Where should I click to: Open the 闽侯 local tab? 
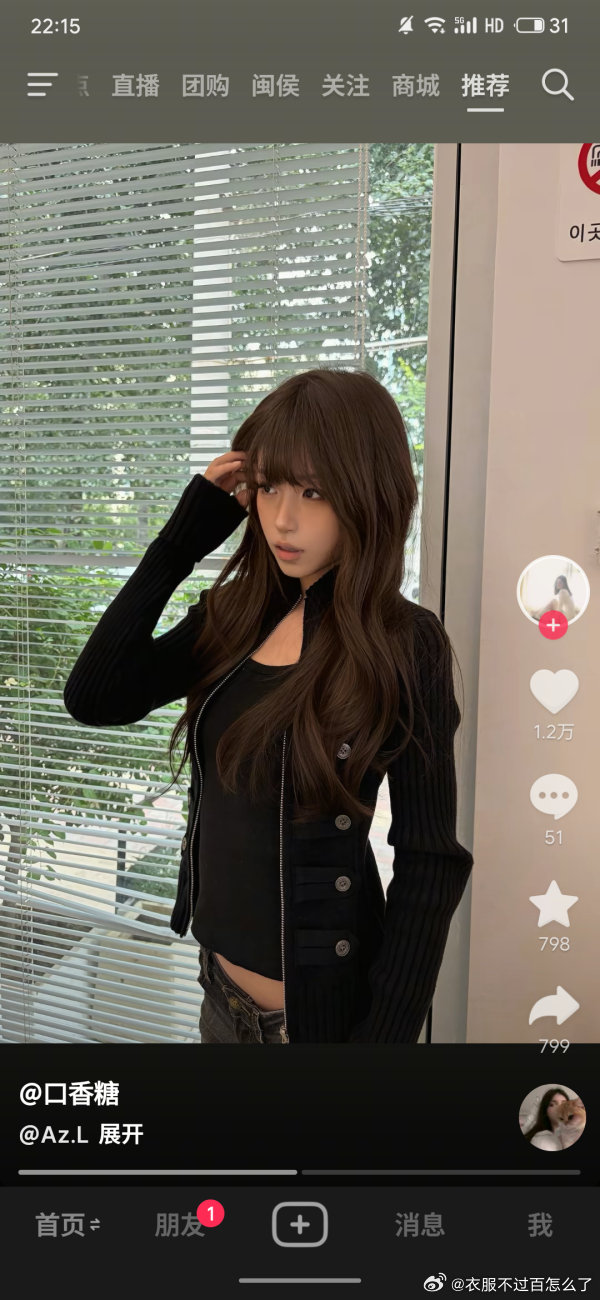pyautogui.click(x=275, y=86)
